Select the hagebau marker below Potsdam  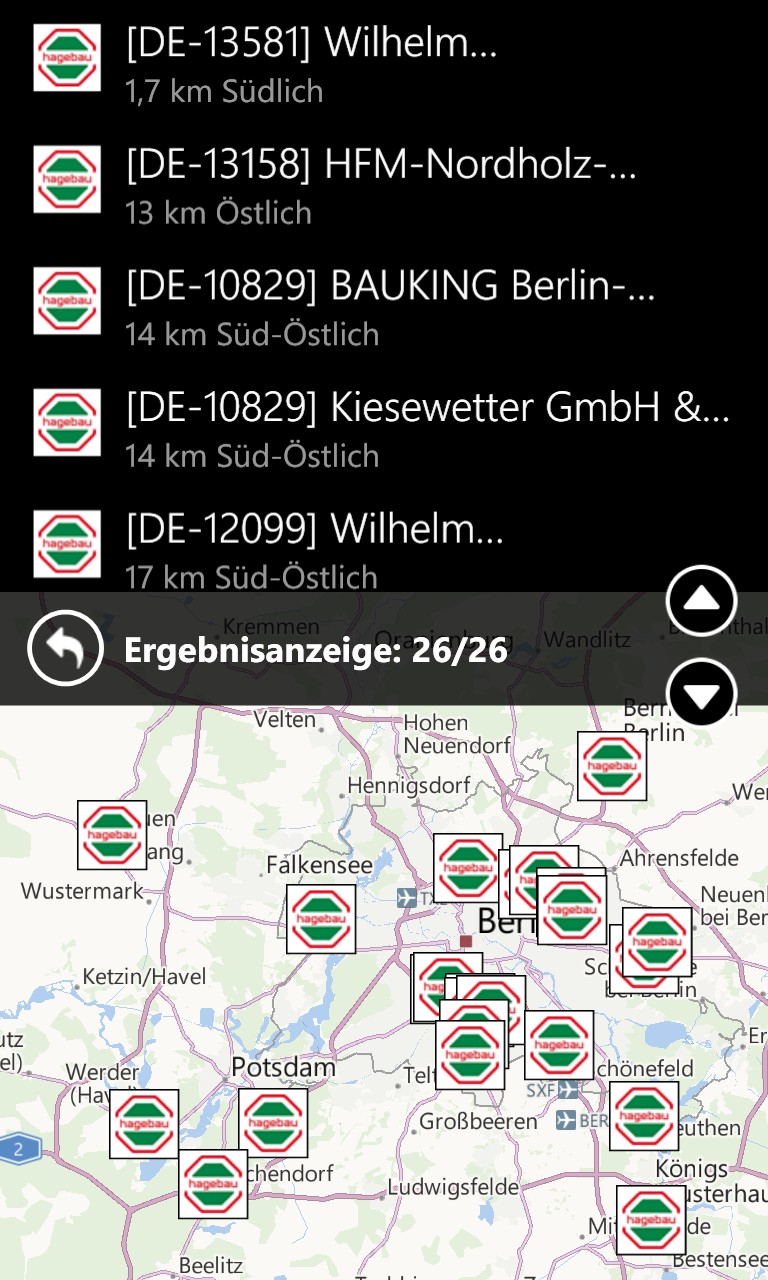pyautogui.click(x=273, y=1123)
